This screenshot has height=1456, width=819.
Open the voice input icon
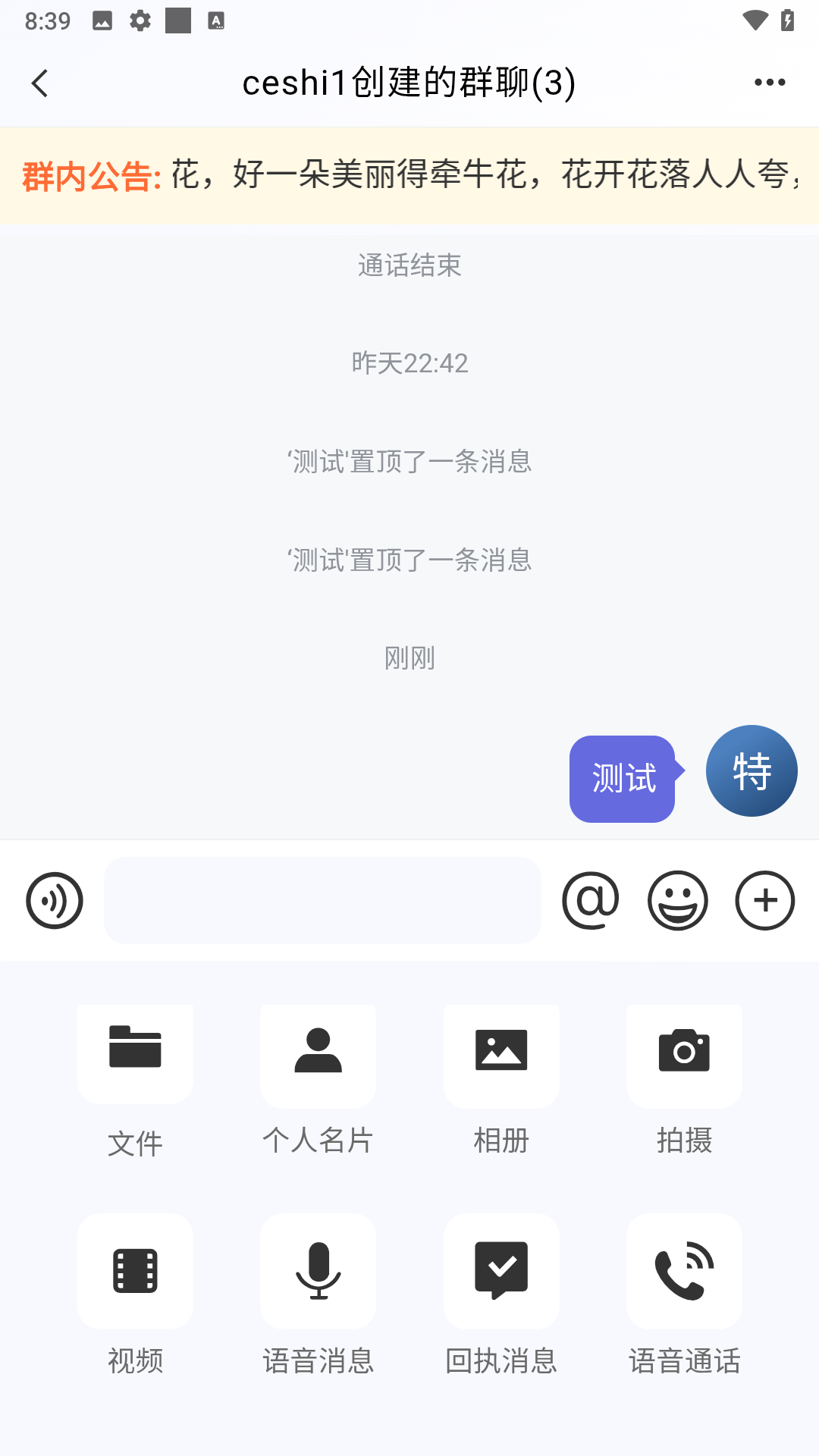click(54, 900)
